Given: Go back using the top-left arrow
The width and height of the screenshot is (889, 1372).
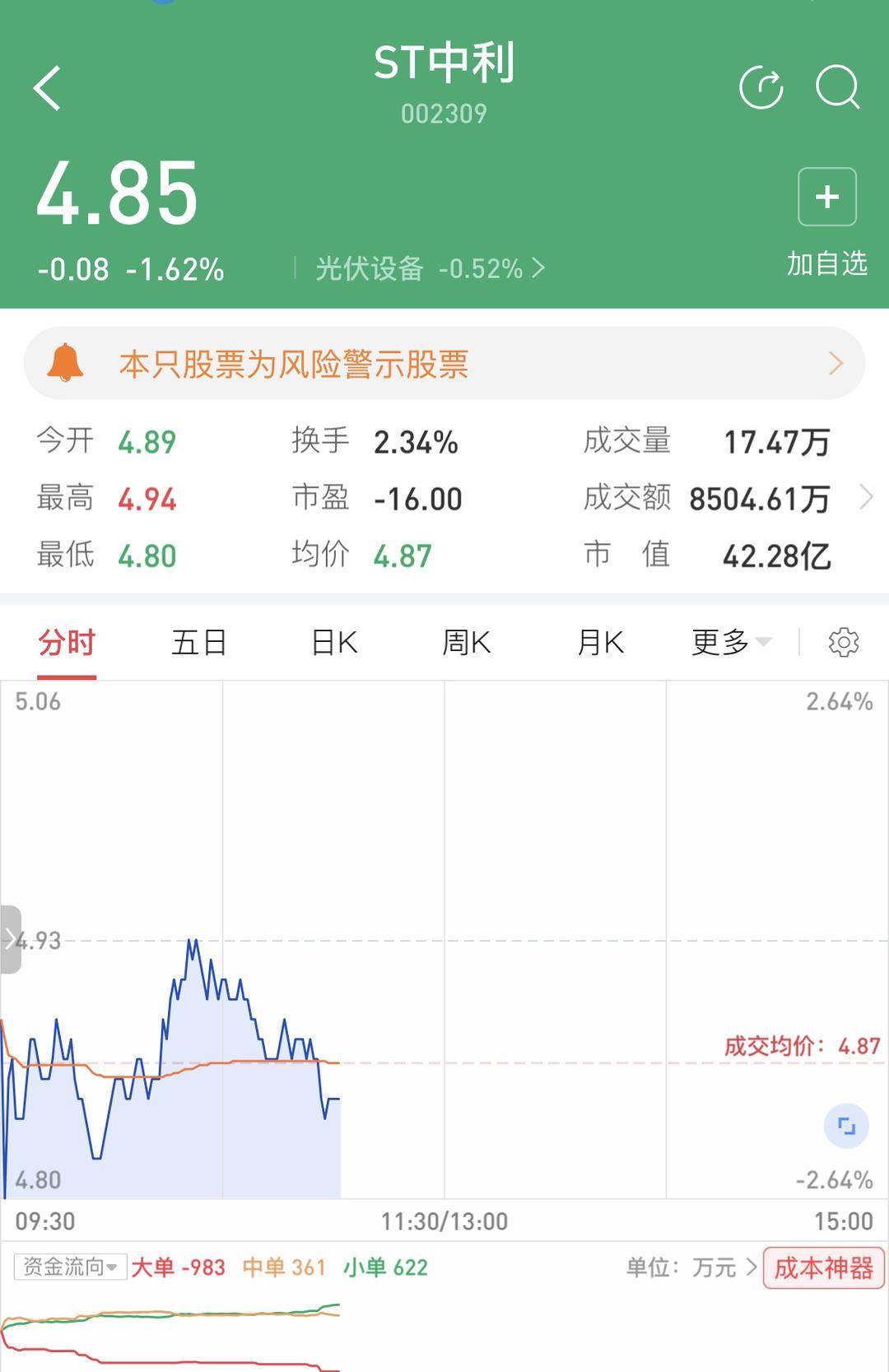Looking at the screenshot, I should (x=48, y=88).
